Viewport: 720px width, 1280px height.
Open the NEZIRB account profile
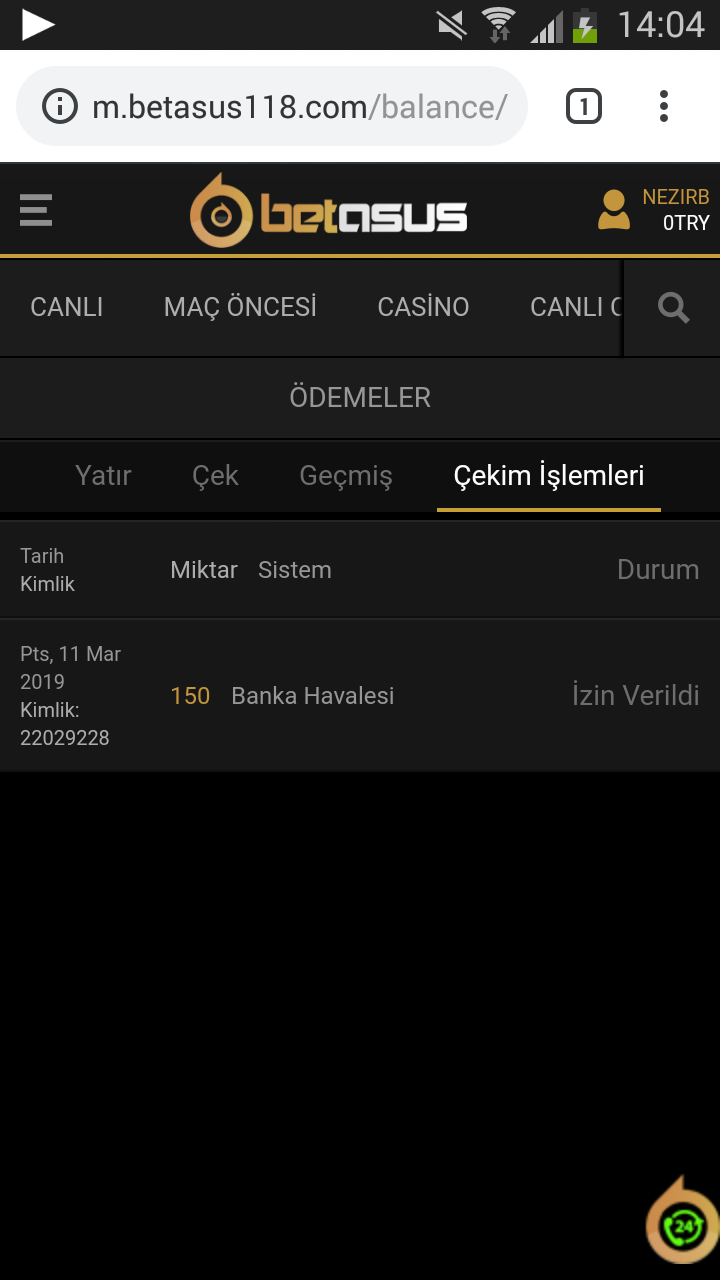click(654, 210)
